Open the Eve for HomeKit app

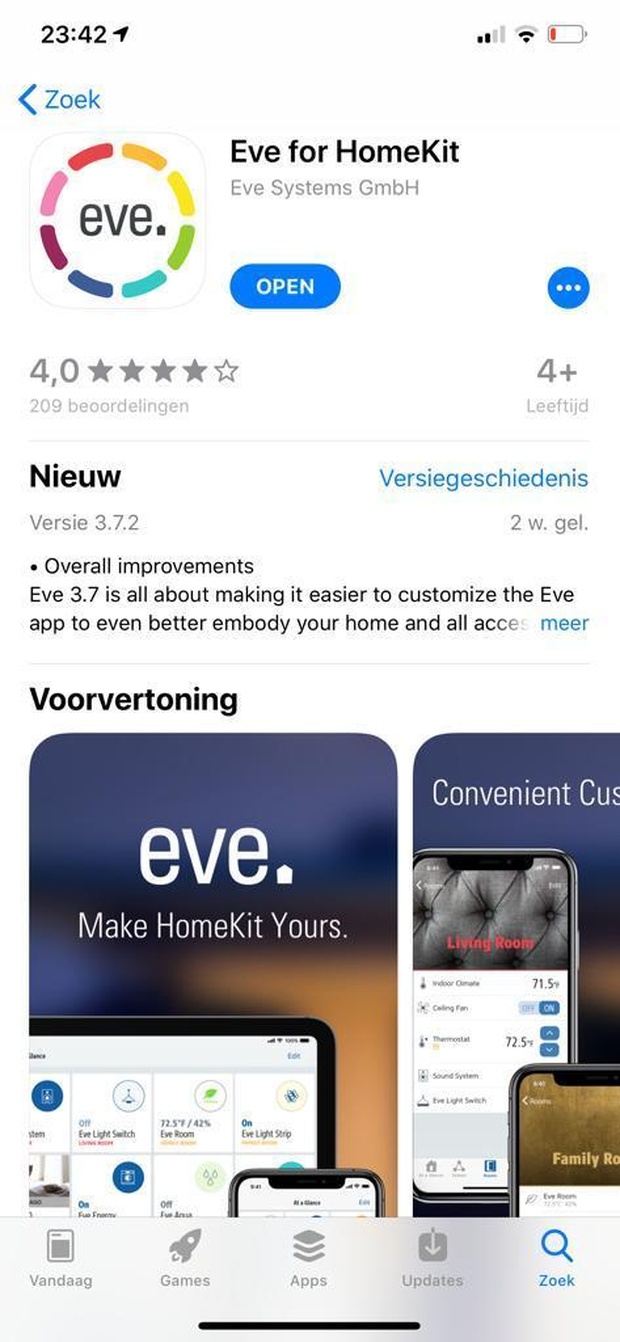click(x=285, y=287)
